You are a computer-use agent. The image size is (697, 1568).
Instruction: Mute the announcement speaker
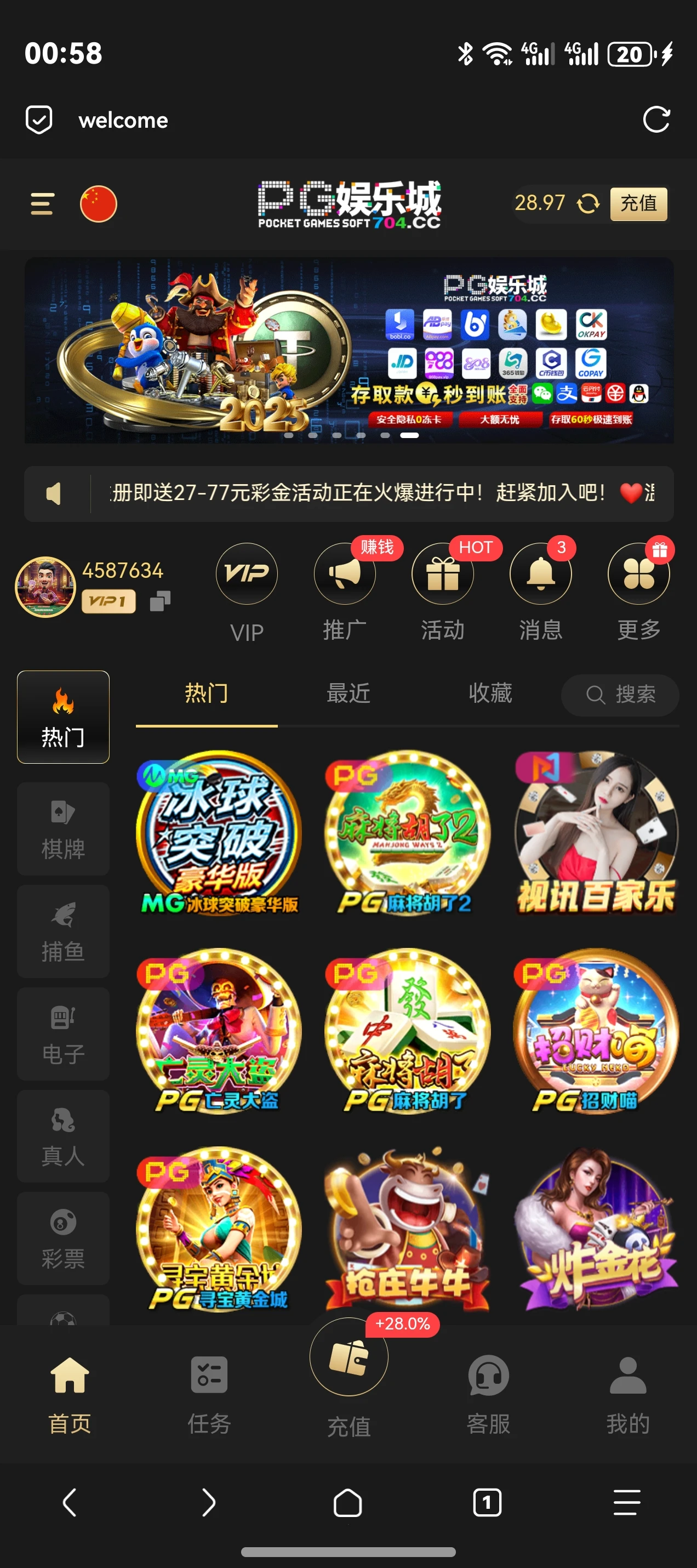coord(54,493)
